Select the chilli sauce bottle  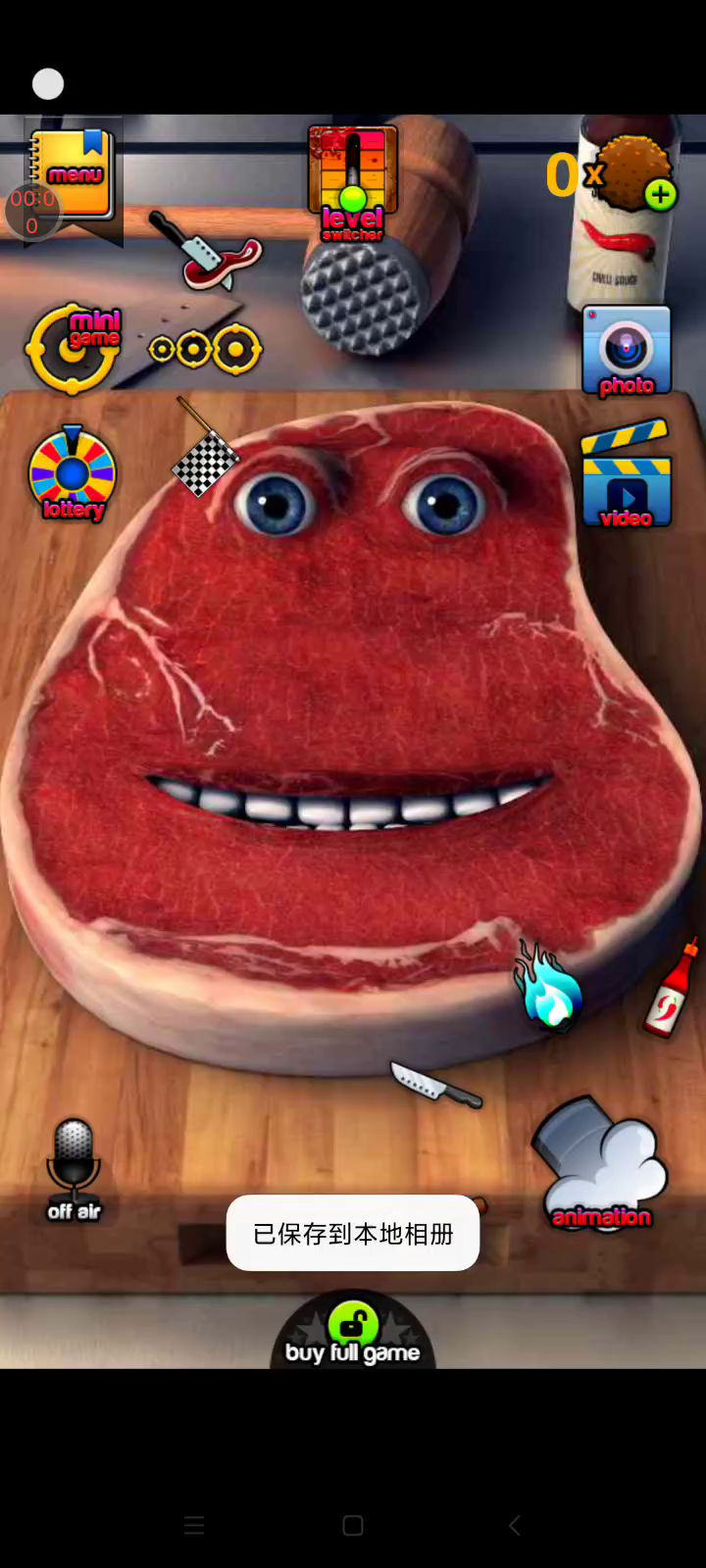point(673,990)
